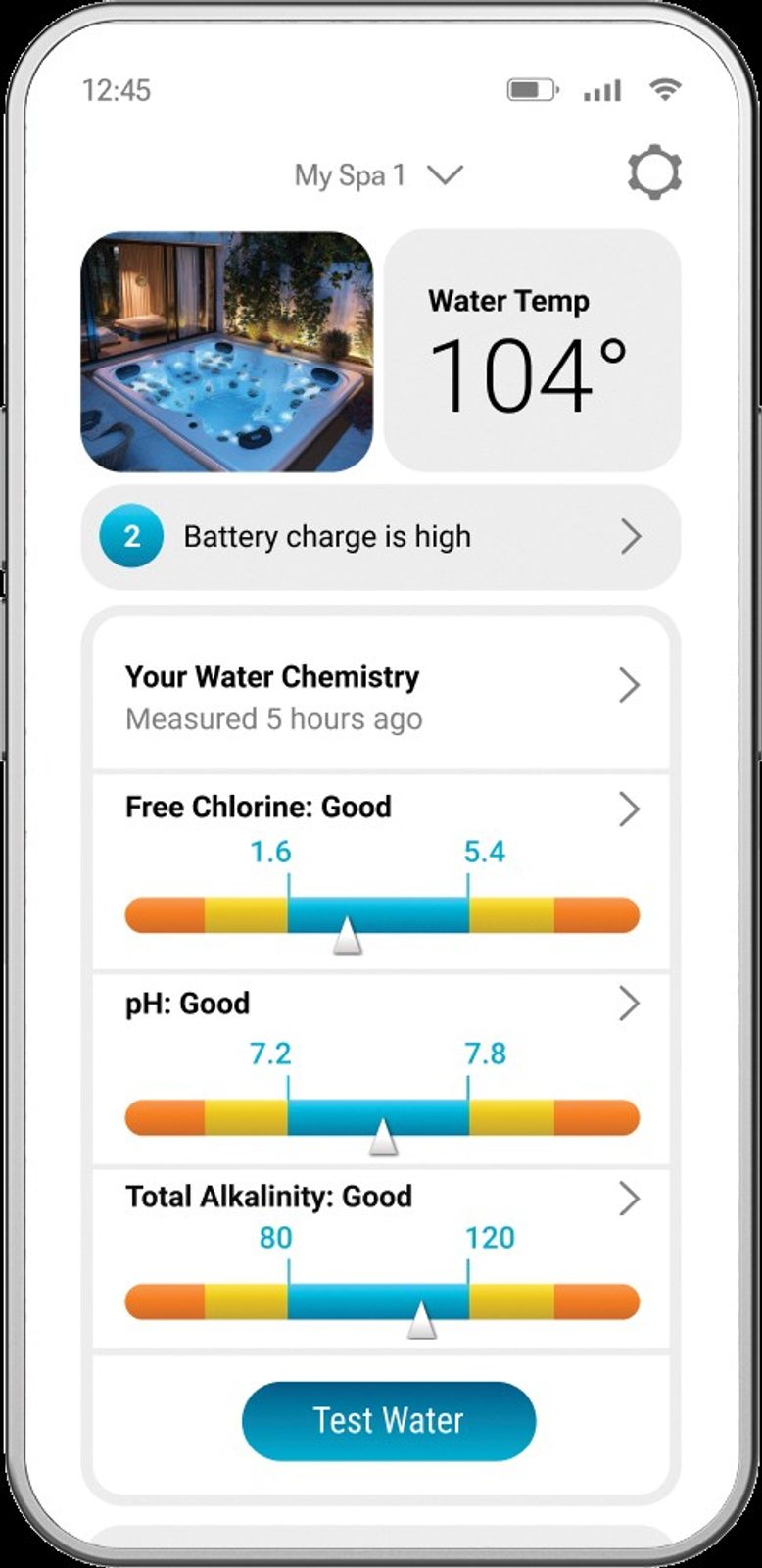
Task: Open the spa photo tile
Action: click(x=226, y=351)
